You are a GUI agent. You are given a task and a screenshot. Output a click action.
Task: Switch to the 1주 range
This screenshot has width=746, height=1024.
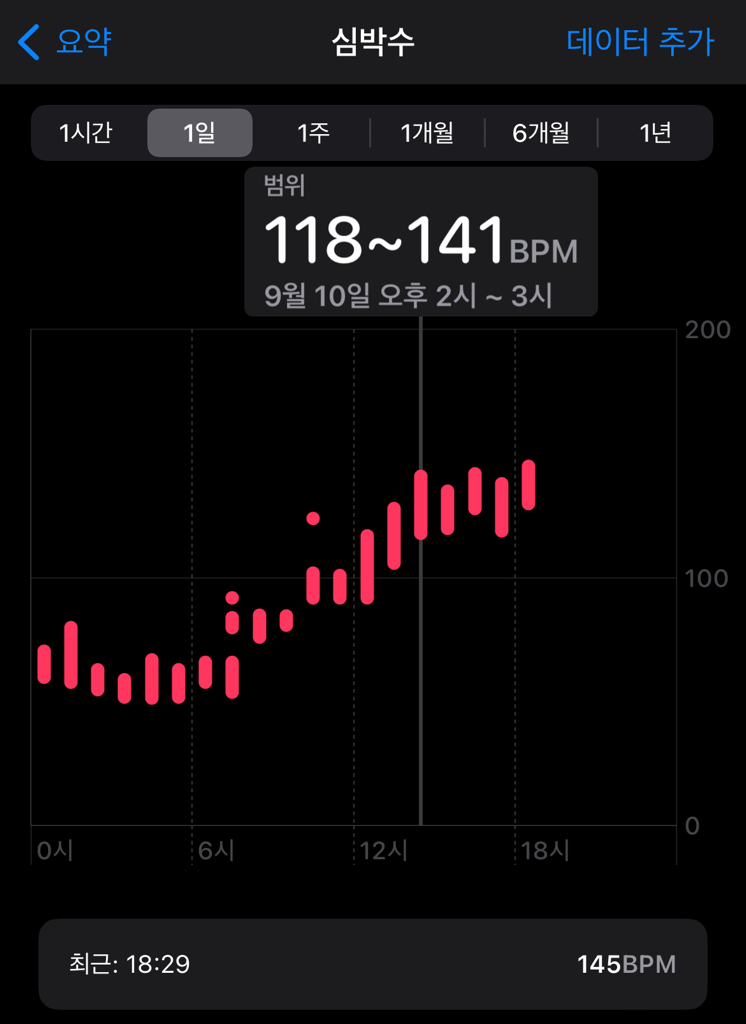(x=313, y=133)
